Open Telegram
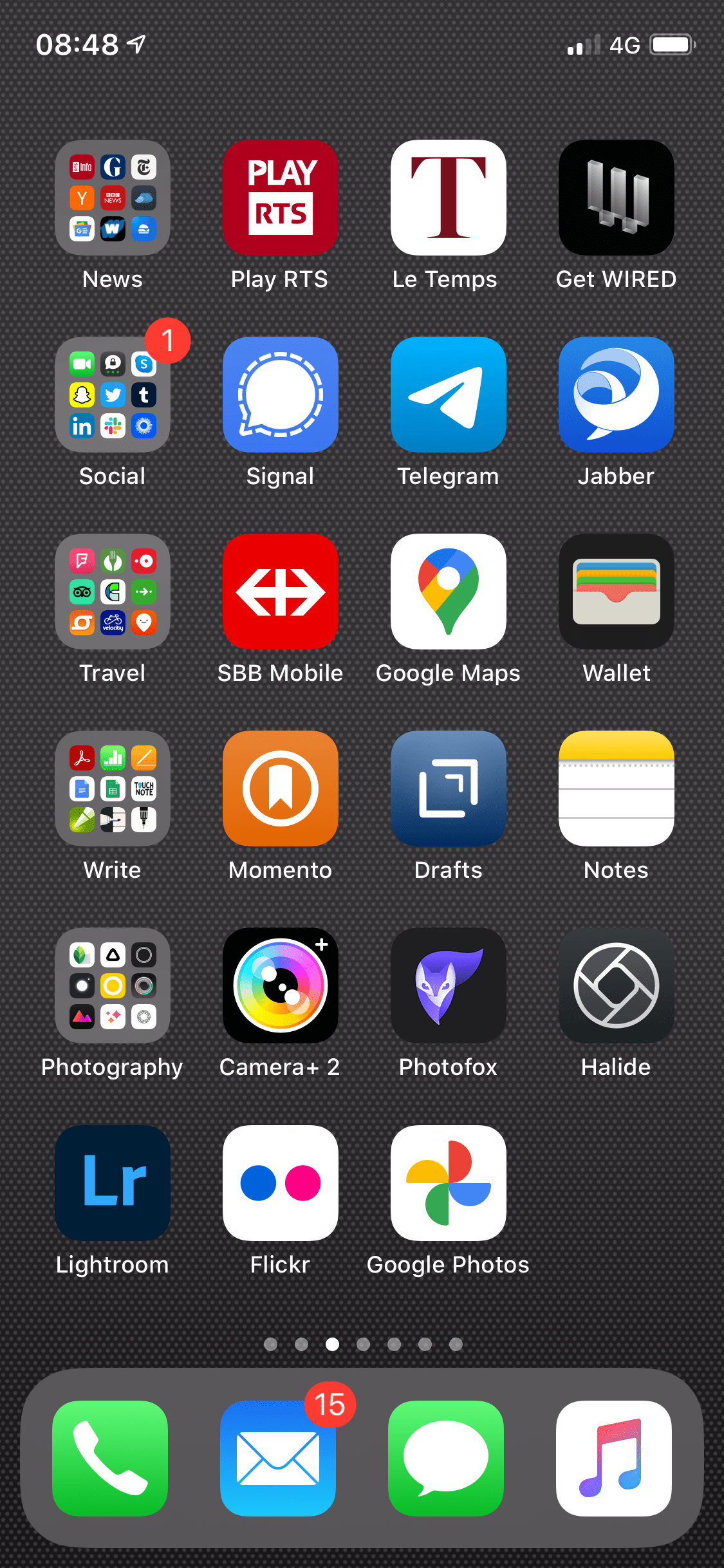Screen dimensions: 724x1568 click(449, 395)
